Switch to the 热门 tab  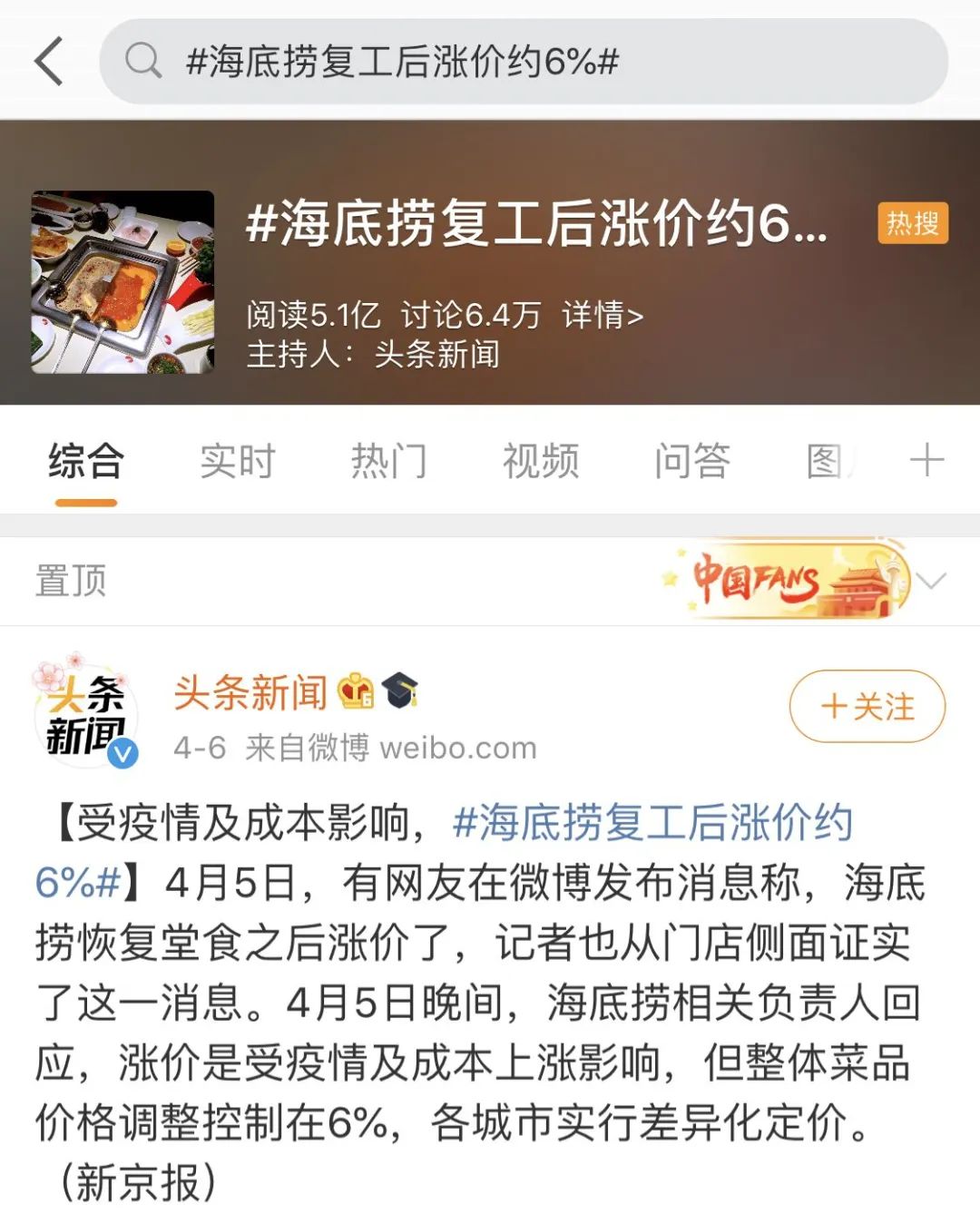click(x=388, y=461)
